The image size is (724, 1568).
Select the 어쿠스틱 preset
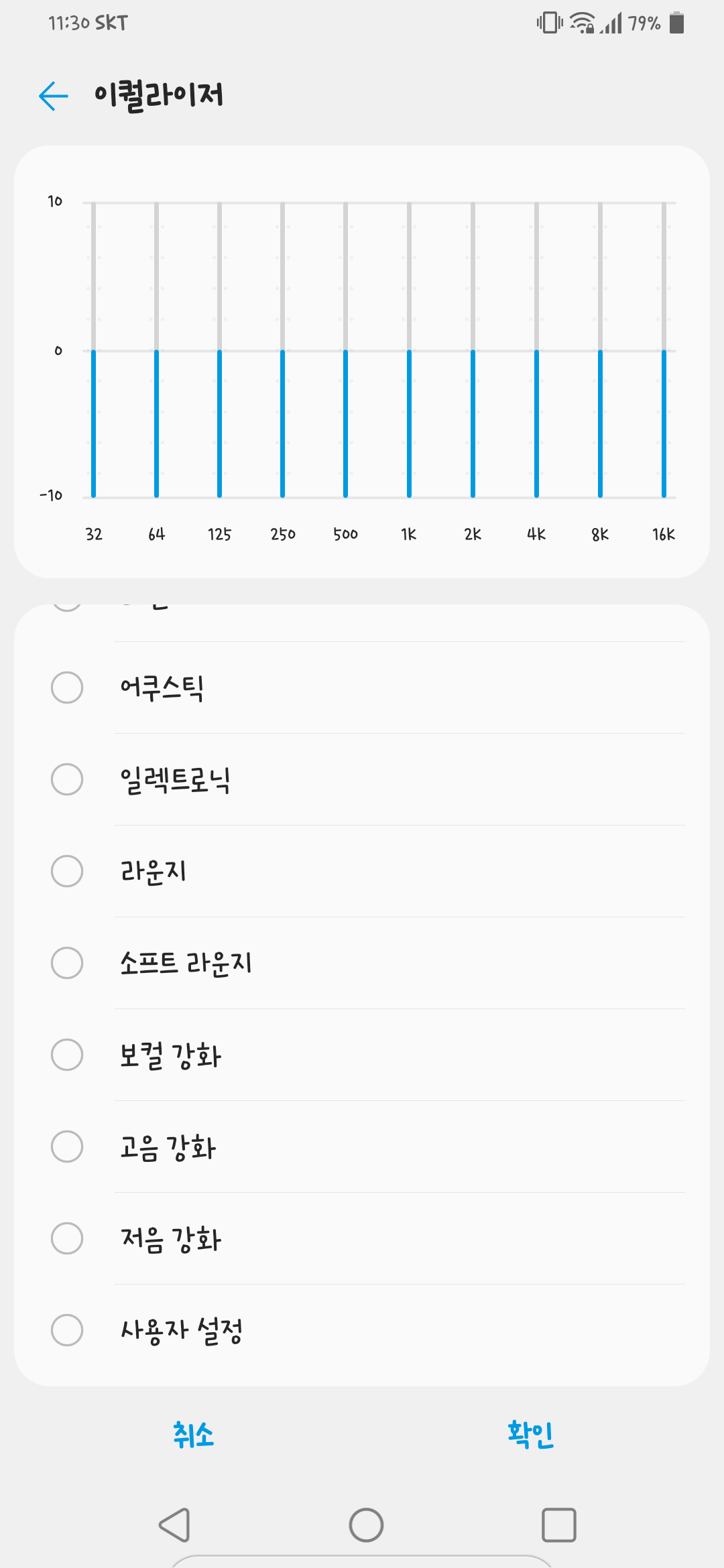pos(362,688)
